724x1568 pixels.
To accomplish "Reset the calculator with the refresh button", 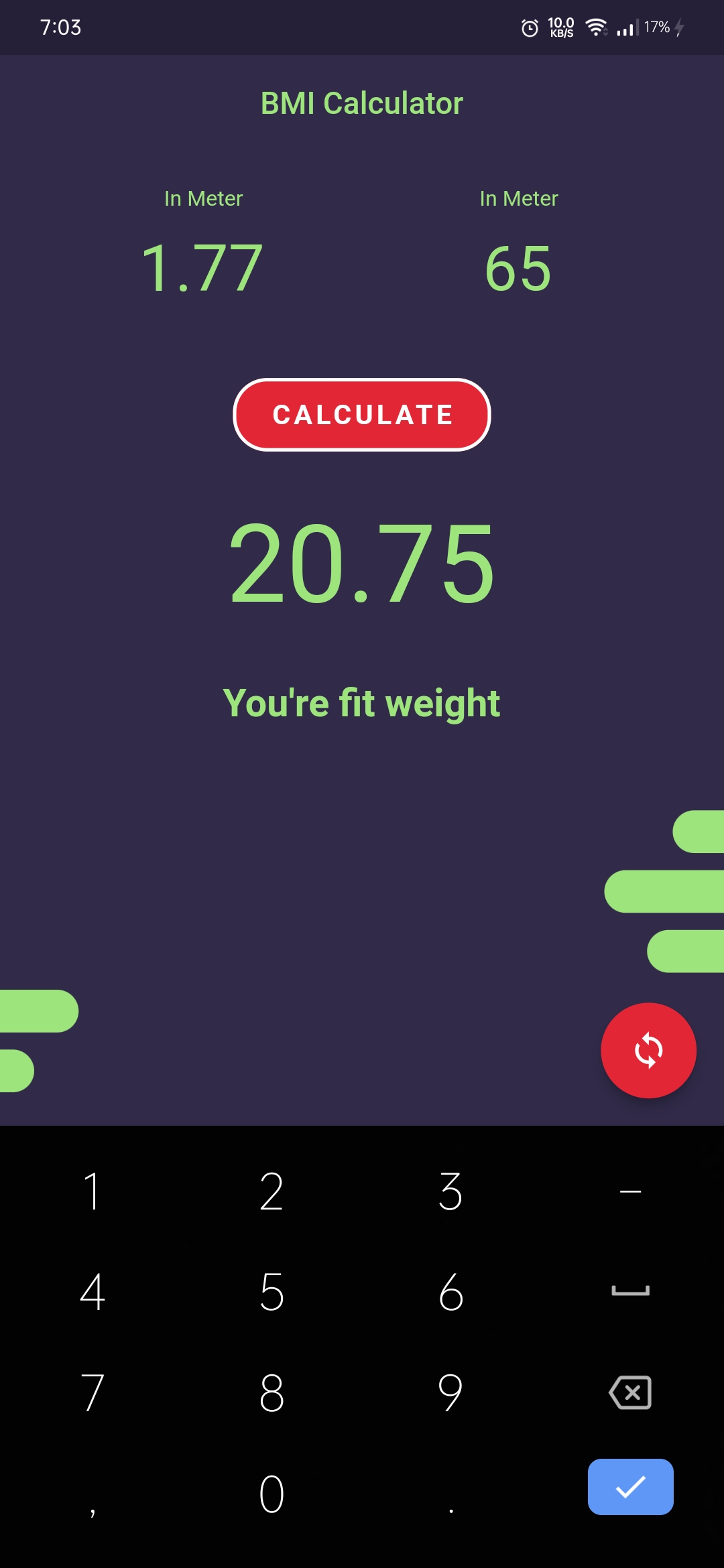I will click(x=648, y=1050).
